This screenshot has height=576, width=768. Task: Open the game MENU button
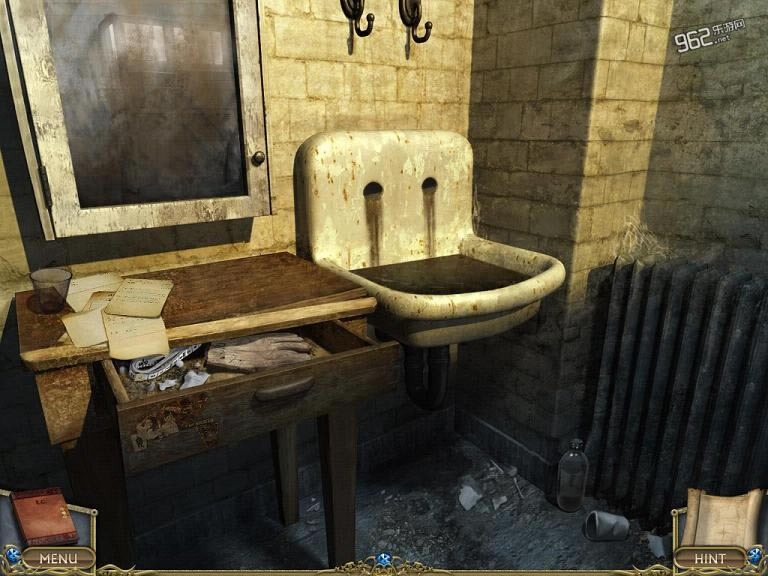[x=58, y=558]
